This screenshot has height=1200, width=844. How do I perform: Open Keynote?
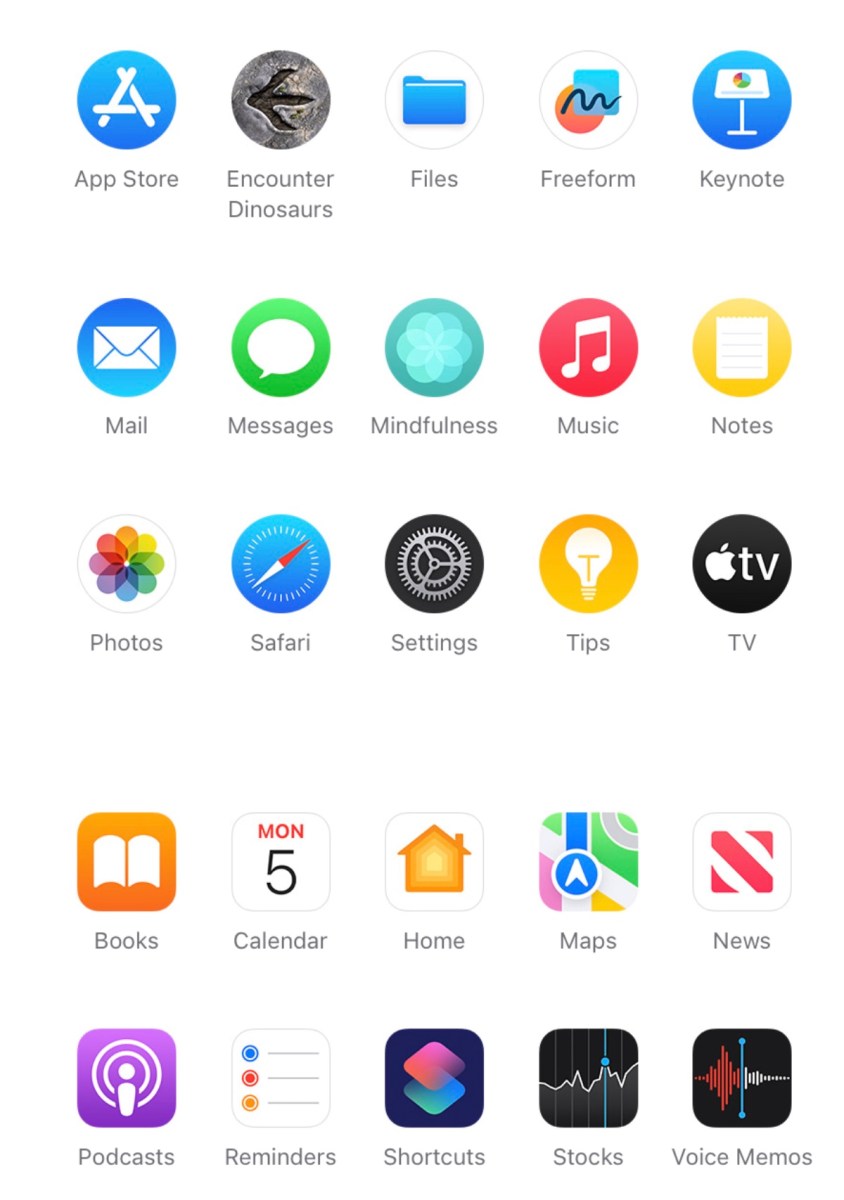click(x=741, y=98)
